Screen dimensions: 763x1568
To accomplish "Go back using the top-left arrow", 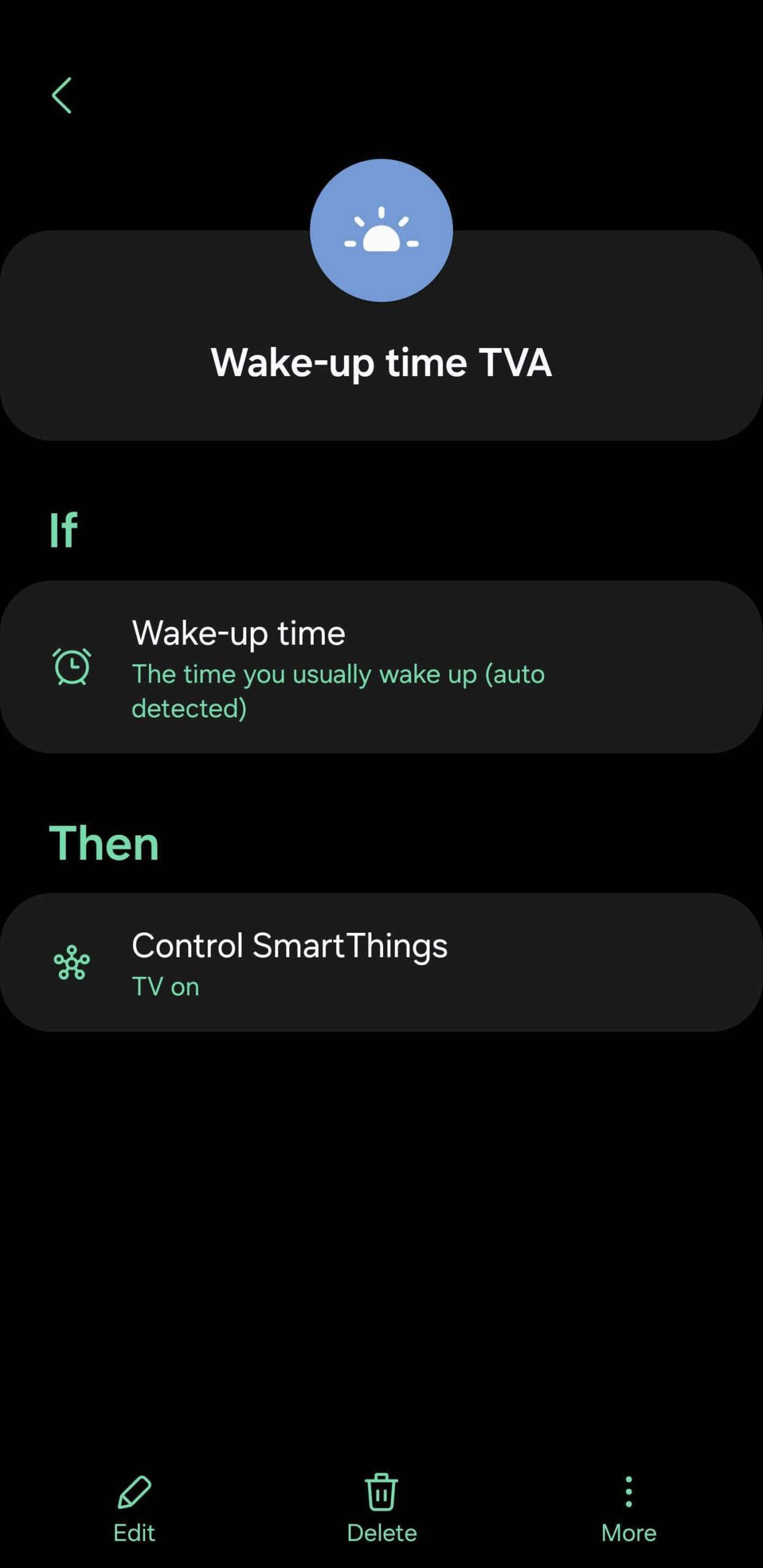I will pyautogui.click(x=61, y=96).
